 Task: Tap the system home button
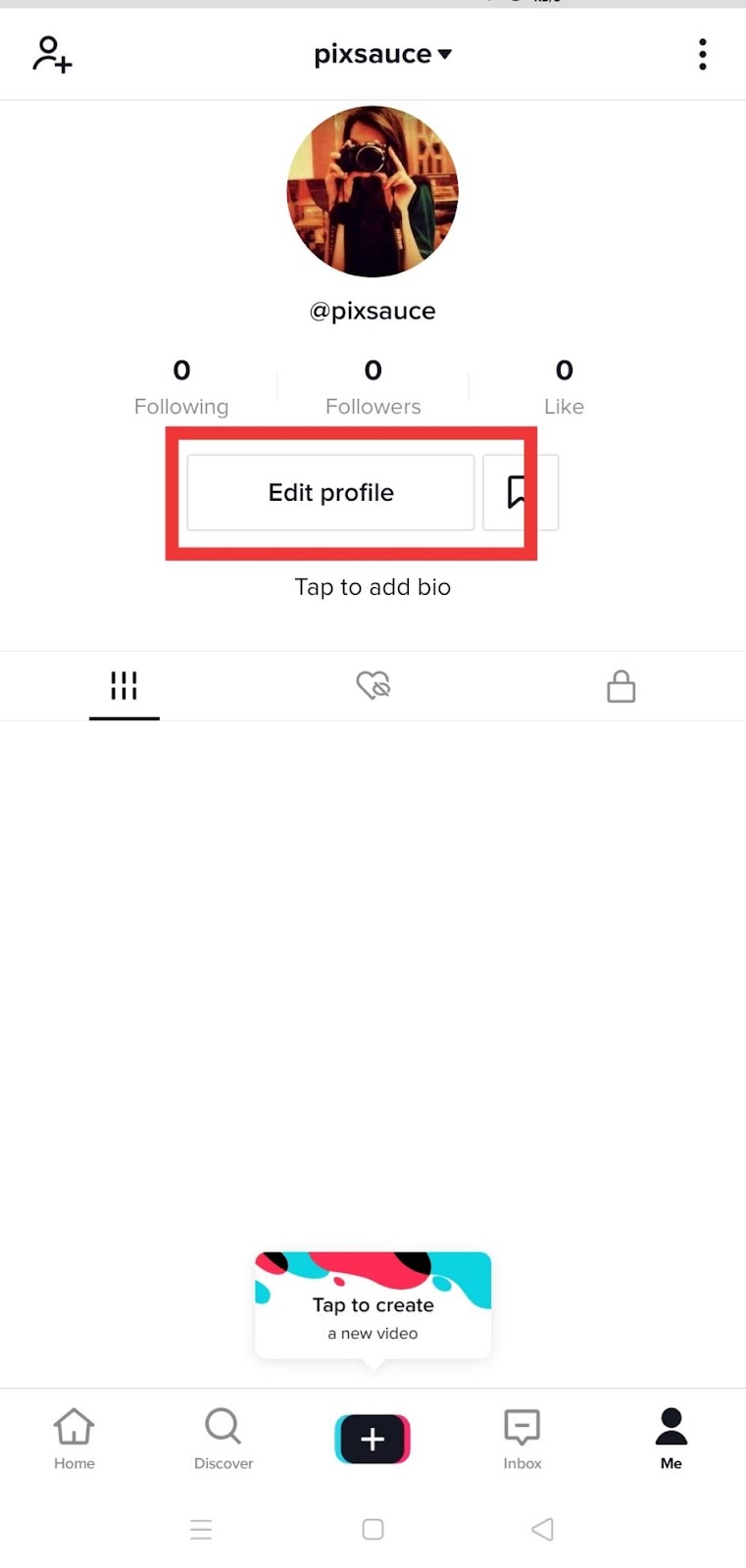(373, 1529)
